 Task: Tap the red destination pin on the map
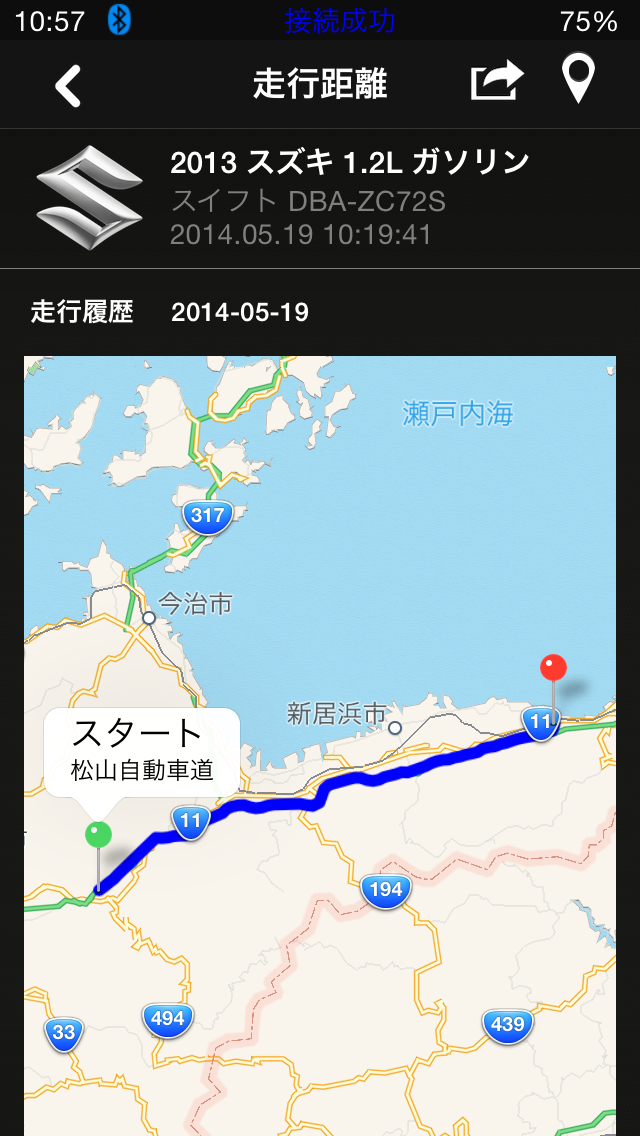point(553,668)
